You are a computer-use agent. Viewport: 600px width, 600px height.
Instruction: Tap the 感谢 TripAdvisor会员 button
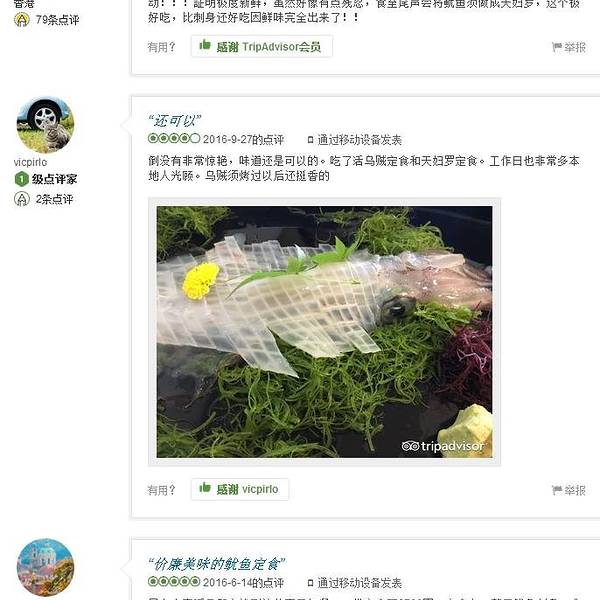tap(261, 46)
